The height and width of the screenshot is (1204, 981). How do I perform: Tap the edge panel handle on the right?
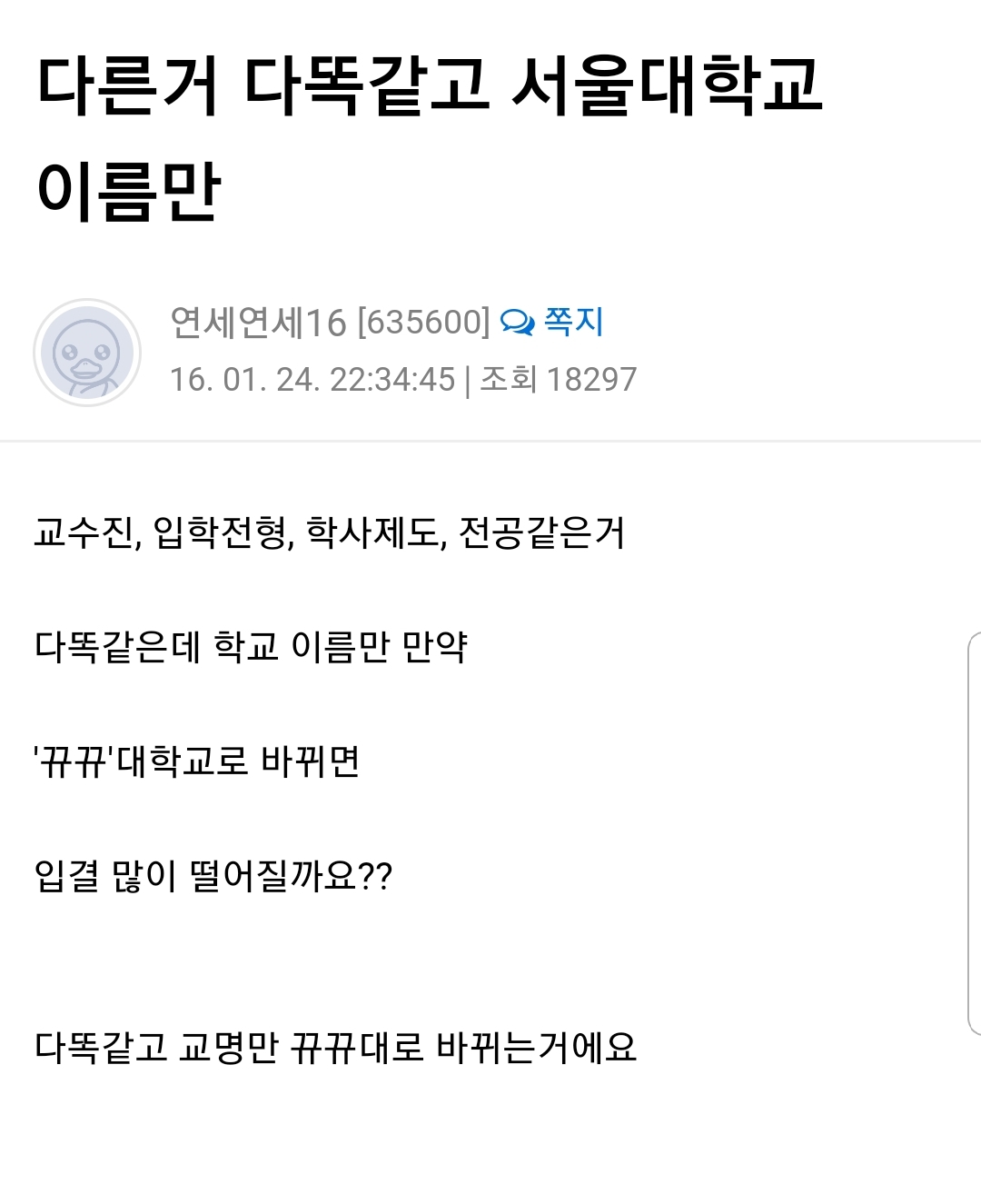click(975, 833)
